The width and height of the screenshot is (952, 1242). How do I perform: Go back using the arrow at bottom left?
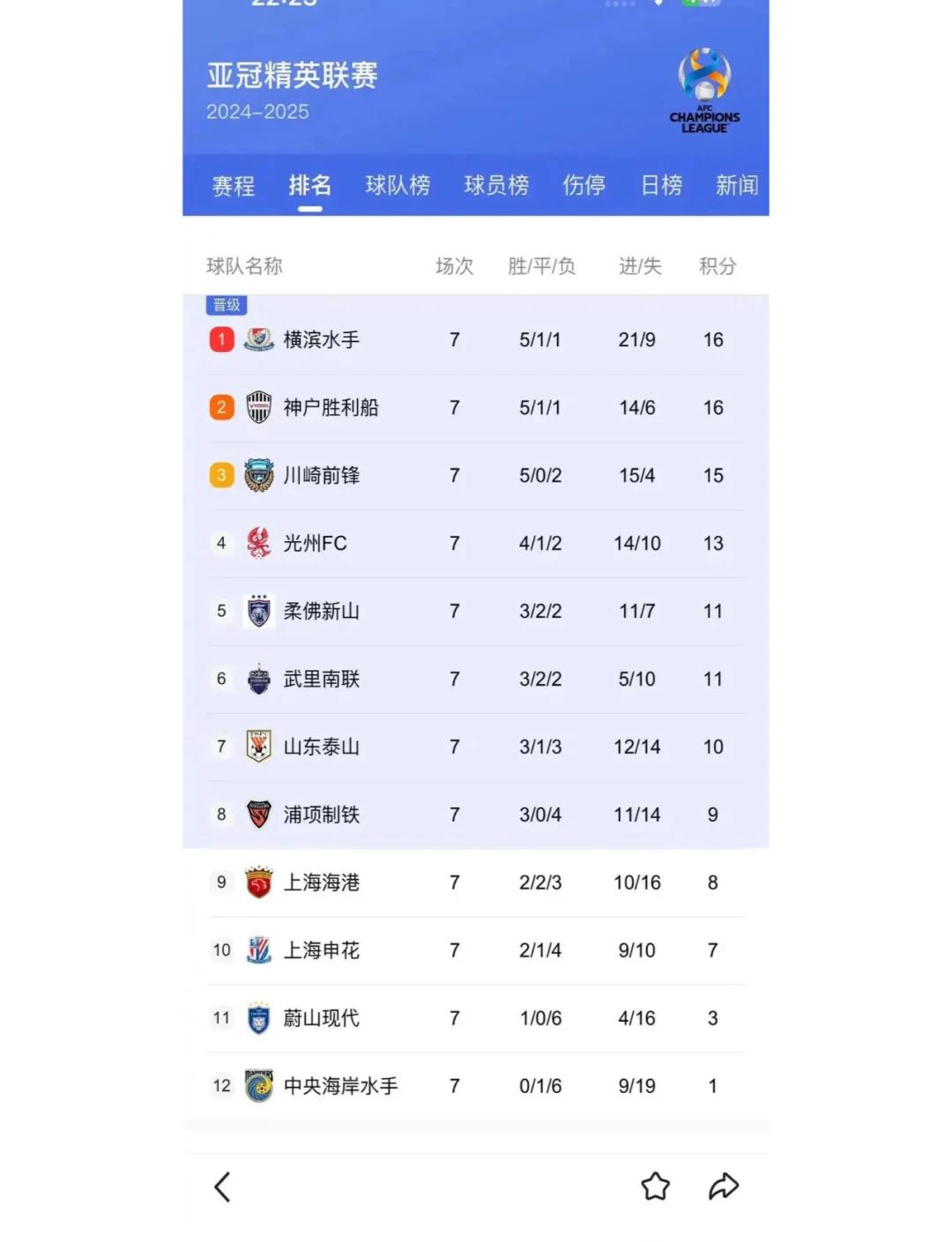coord(222,1187)
